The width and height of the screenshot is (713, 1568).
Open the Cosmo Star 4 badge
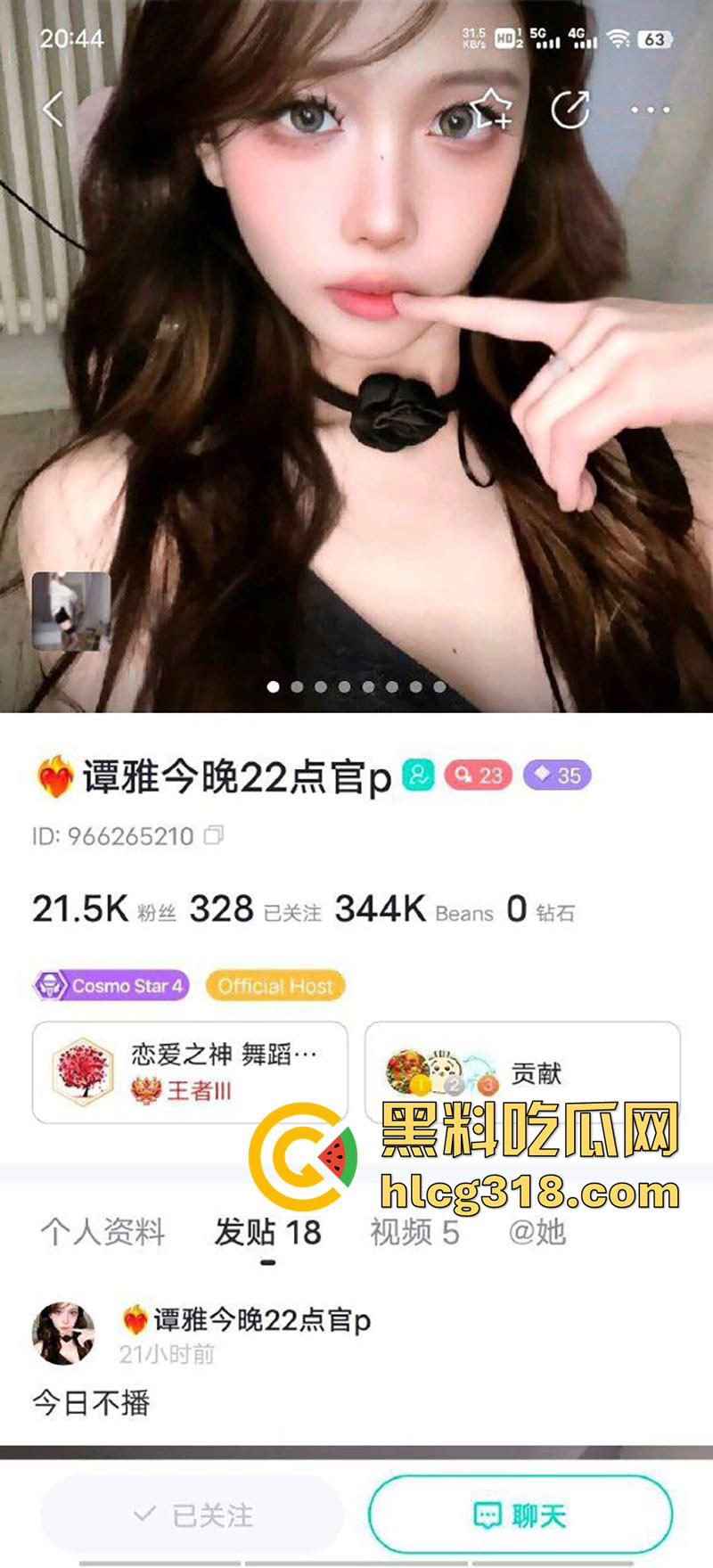coord(109,986)
